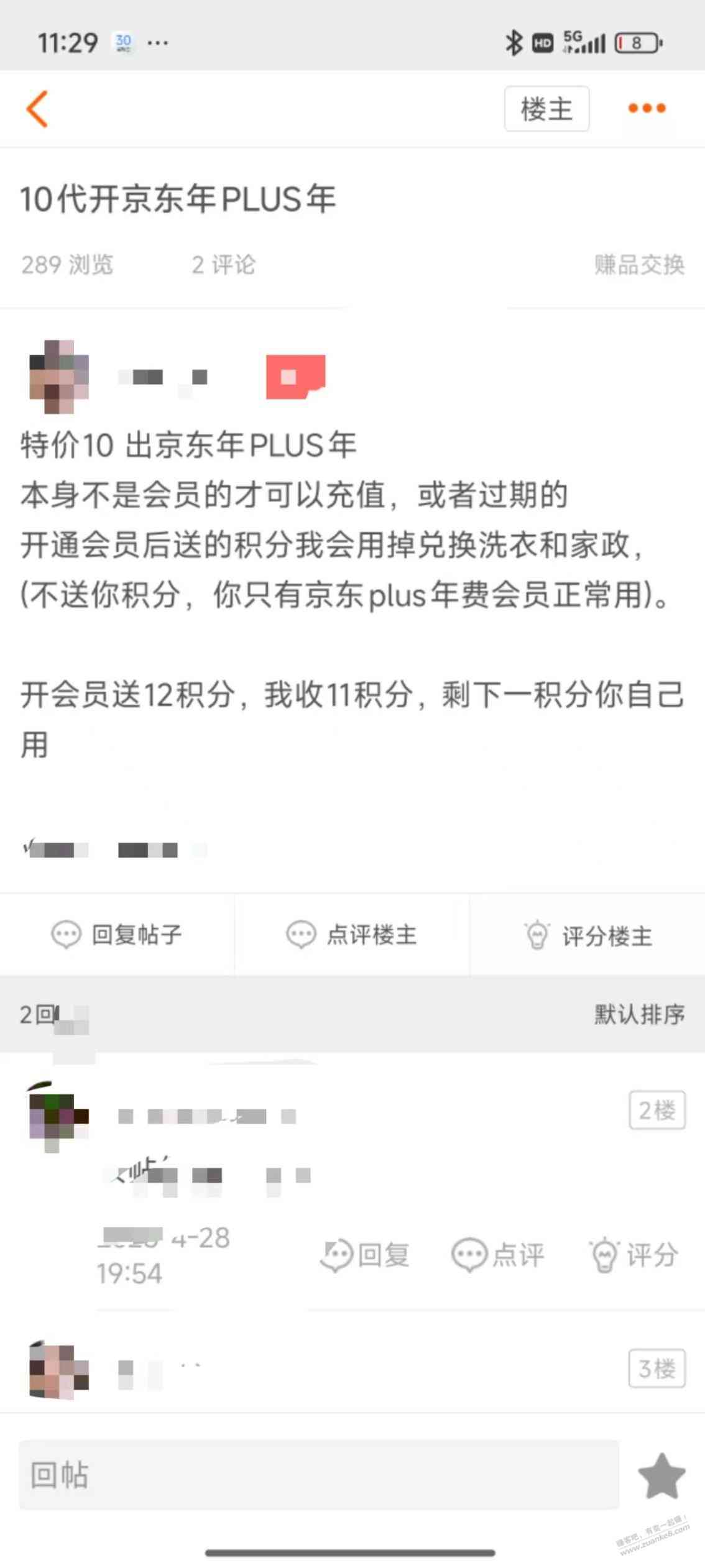Change the 默认排序 reply order
Screen dimensions: 705x1568
639,1014
